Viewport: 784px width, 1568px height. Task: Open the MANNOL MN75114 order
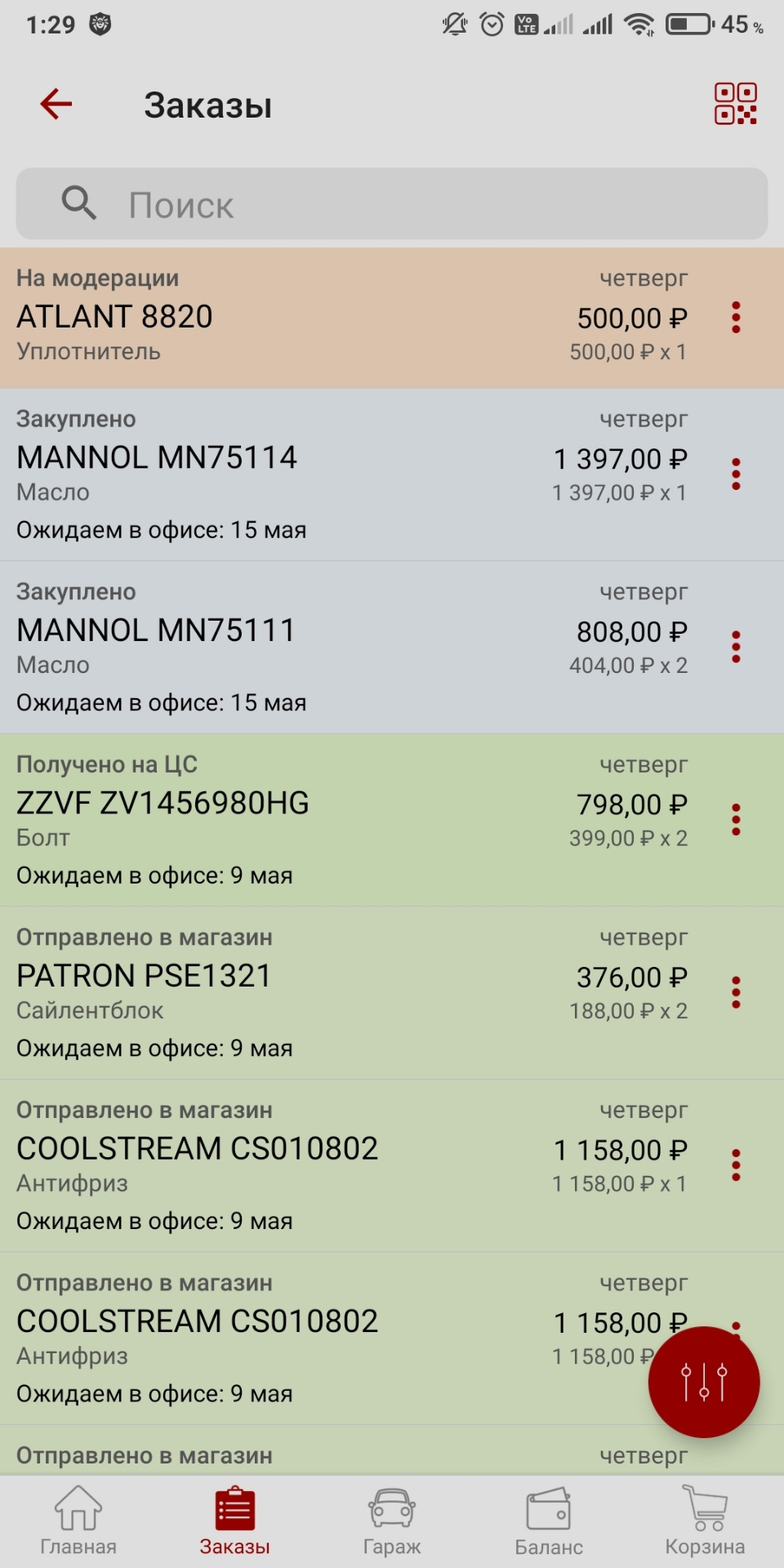point(327,474)
